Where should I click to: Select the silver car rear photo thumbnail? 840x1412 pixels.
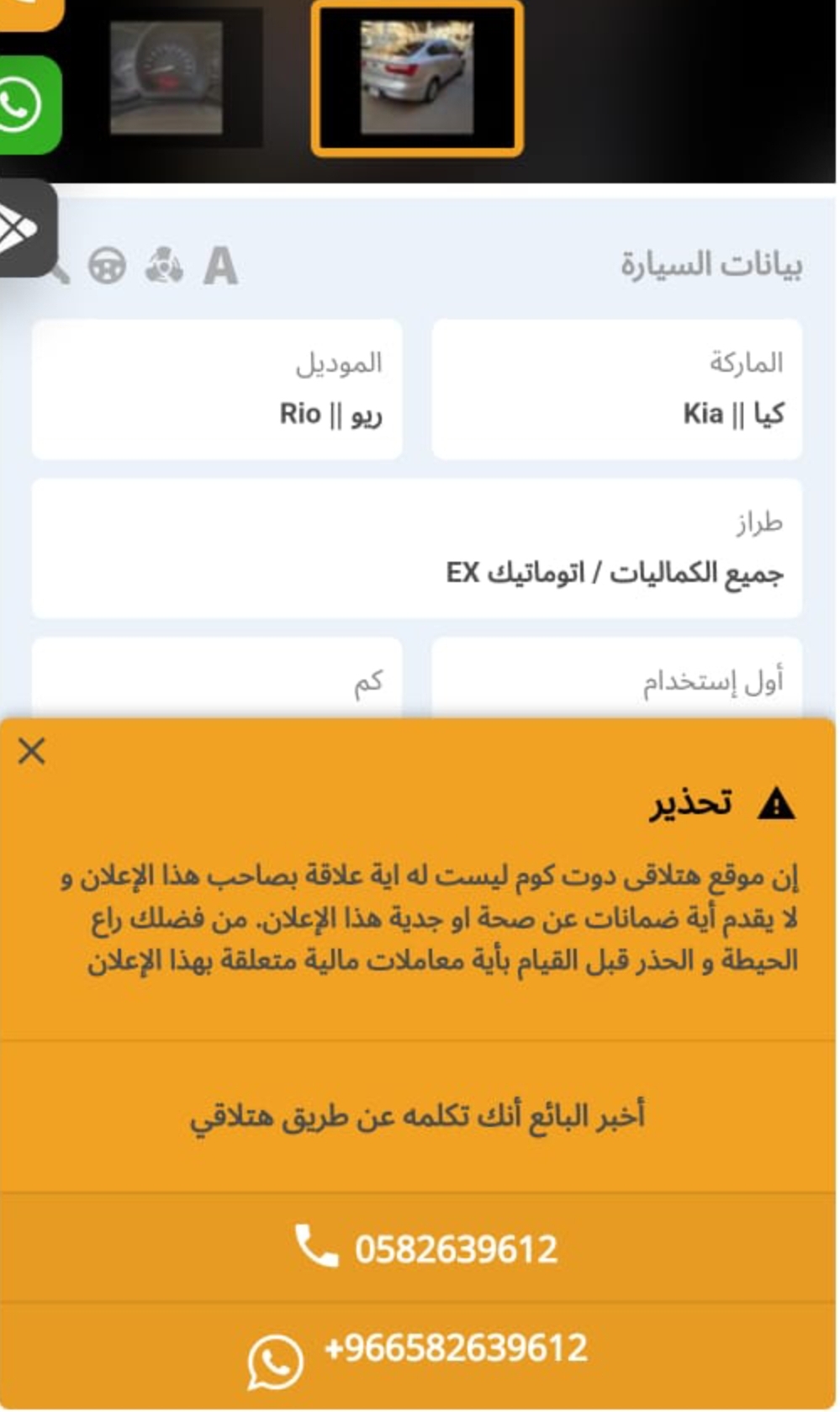[417, 78]
